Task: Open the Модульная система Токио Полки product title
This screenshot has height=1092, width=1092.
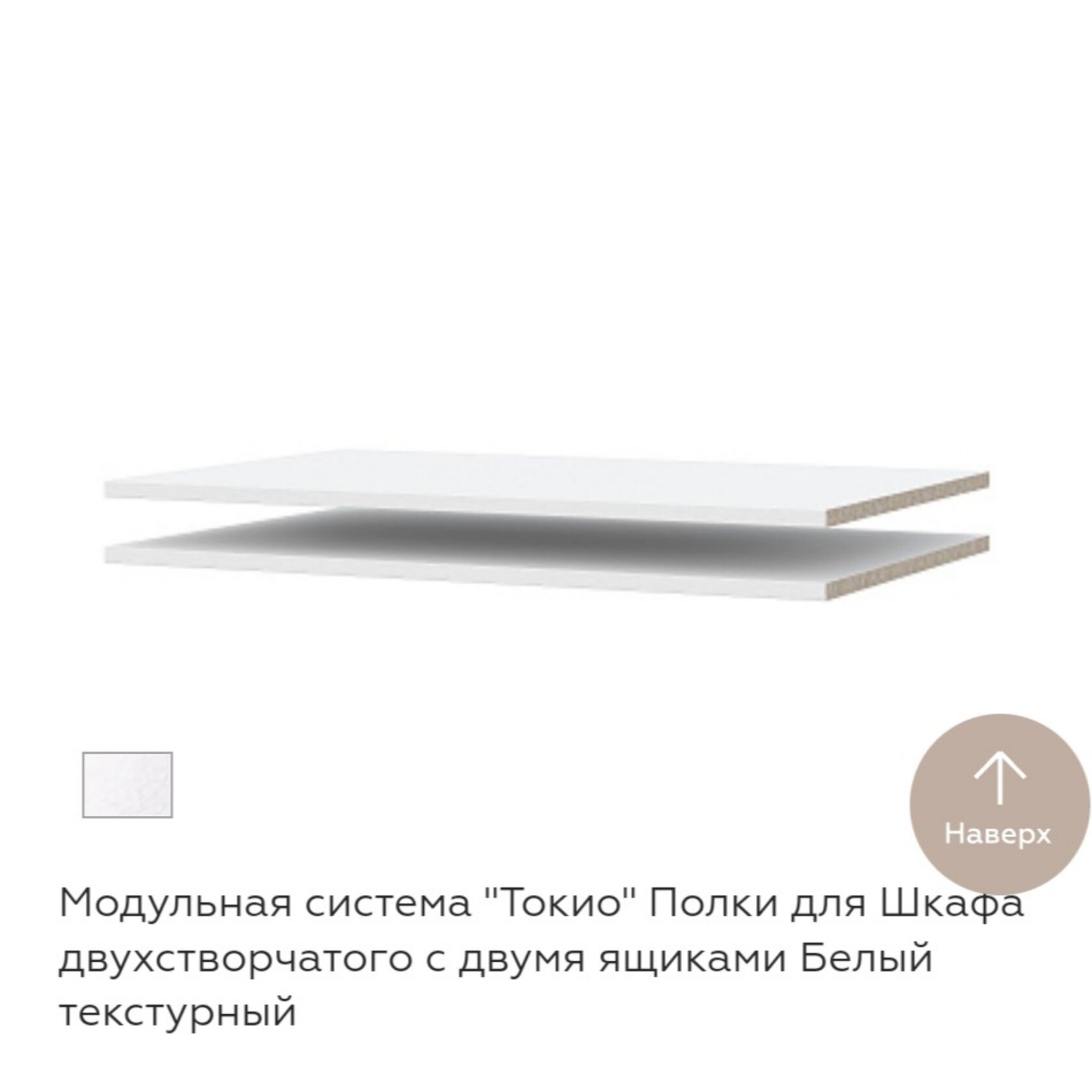Action: (x=541, y=957)
